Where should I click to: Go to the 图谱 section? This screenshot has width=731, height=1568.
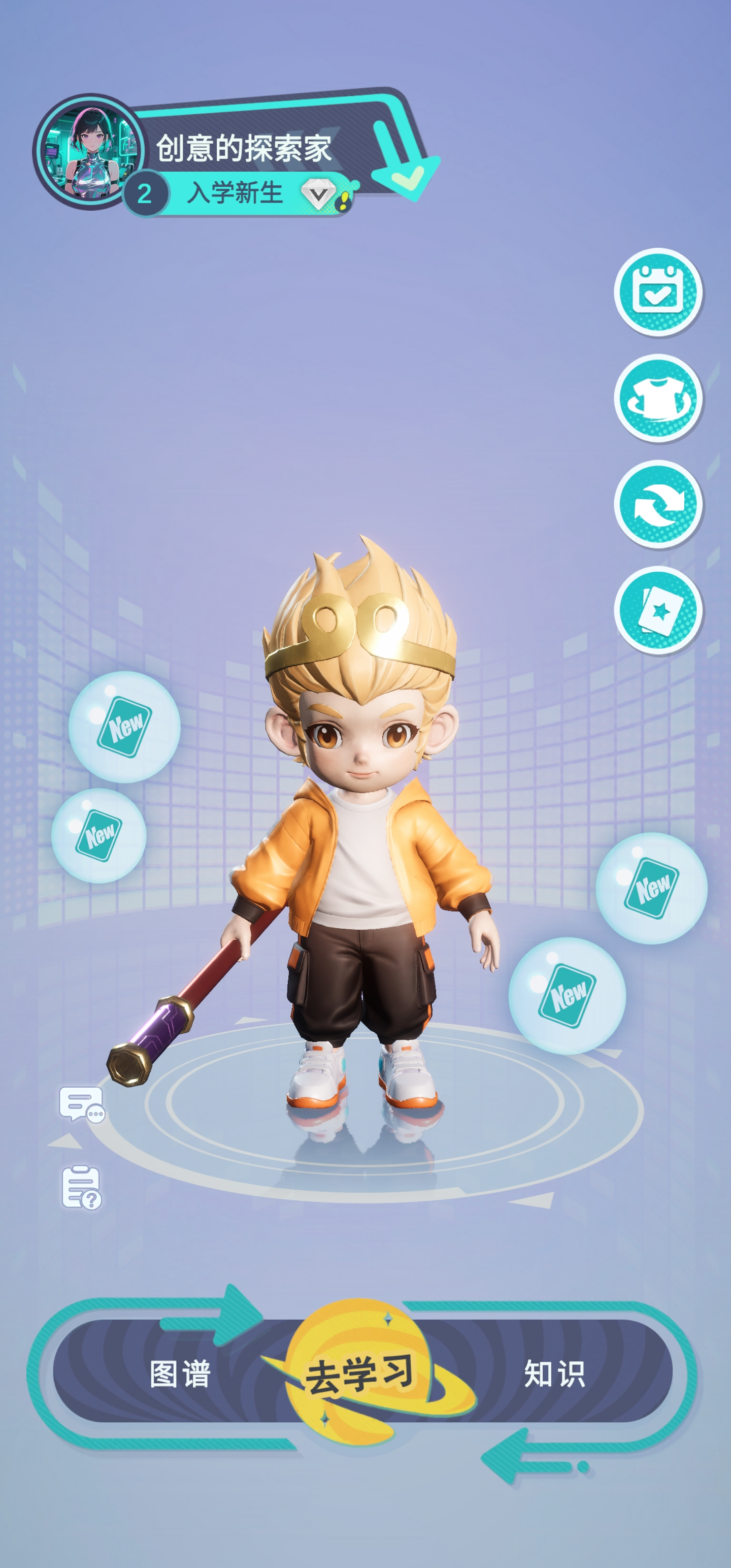180,1375
